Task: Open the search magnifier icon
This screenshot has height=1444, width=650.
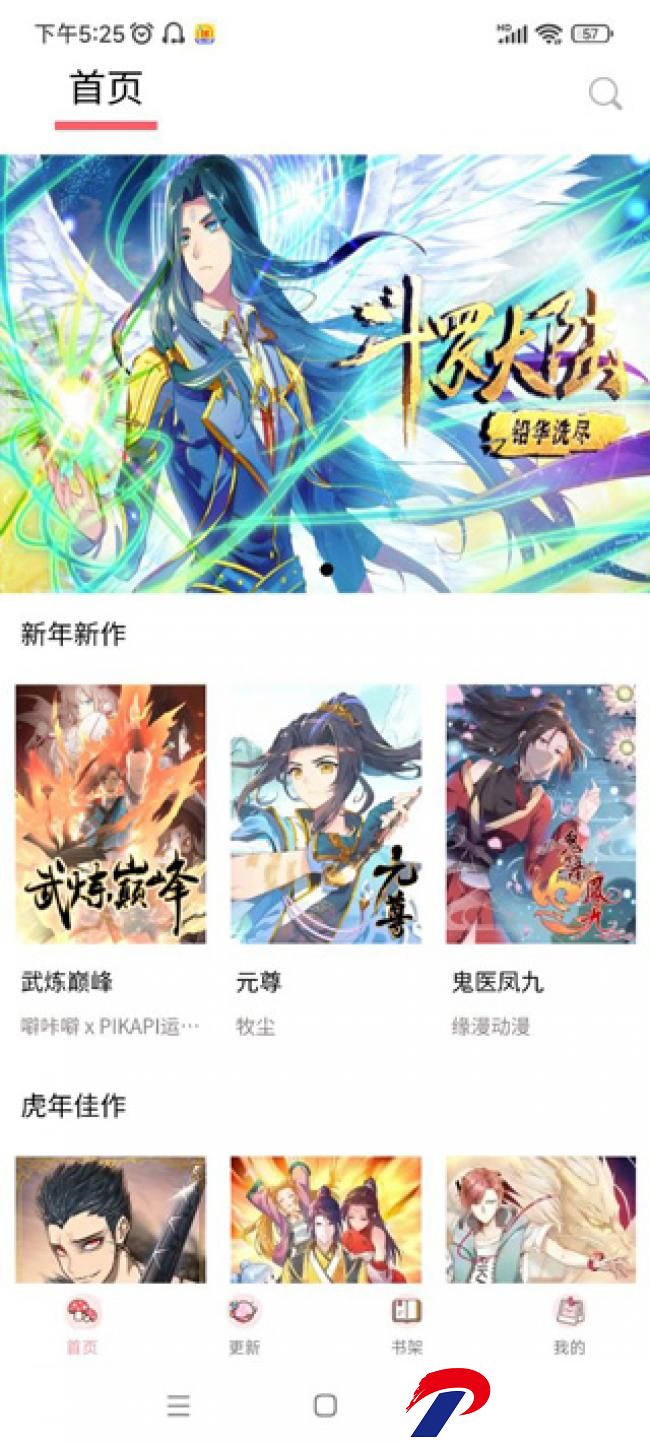Action: click(x=605, y=94)
